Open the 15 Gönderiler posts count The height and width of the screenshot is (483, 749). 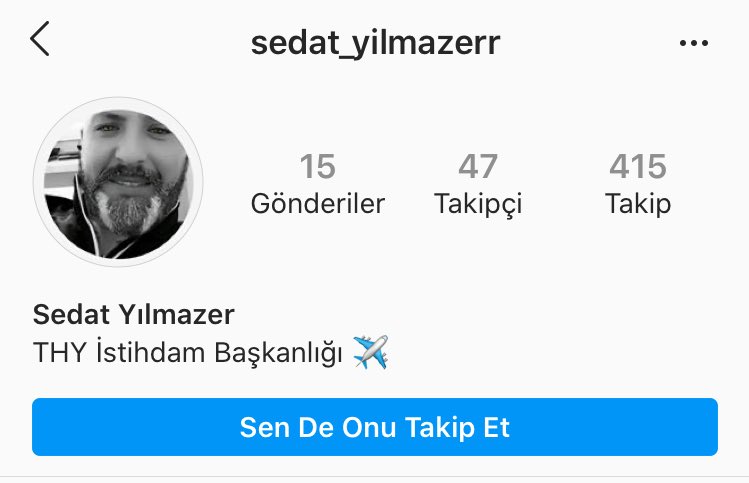[x=317, y=183]
